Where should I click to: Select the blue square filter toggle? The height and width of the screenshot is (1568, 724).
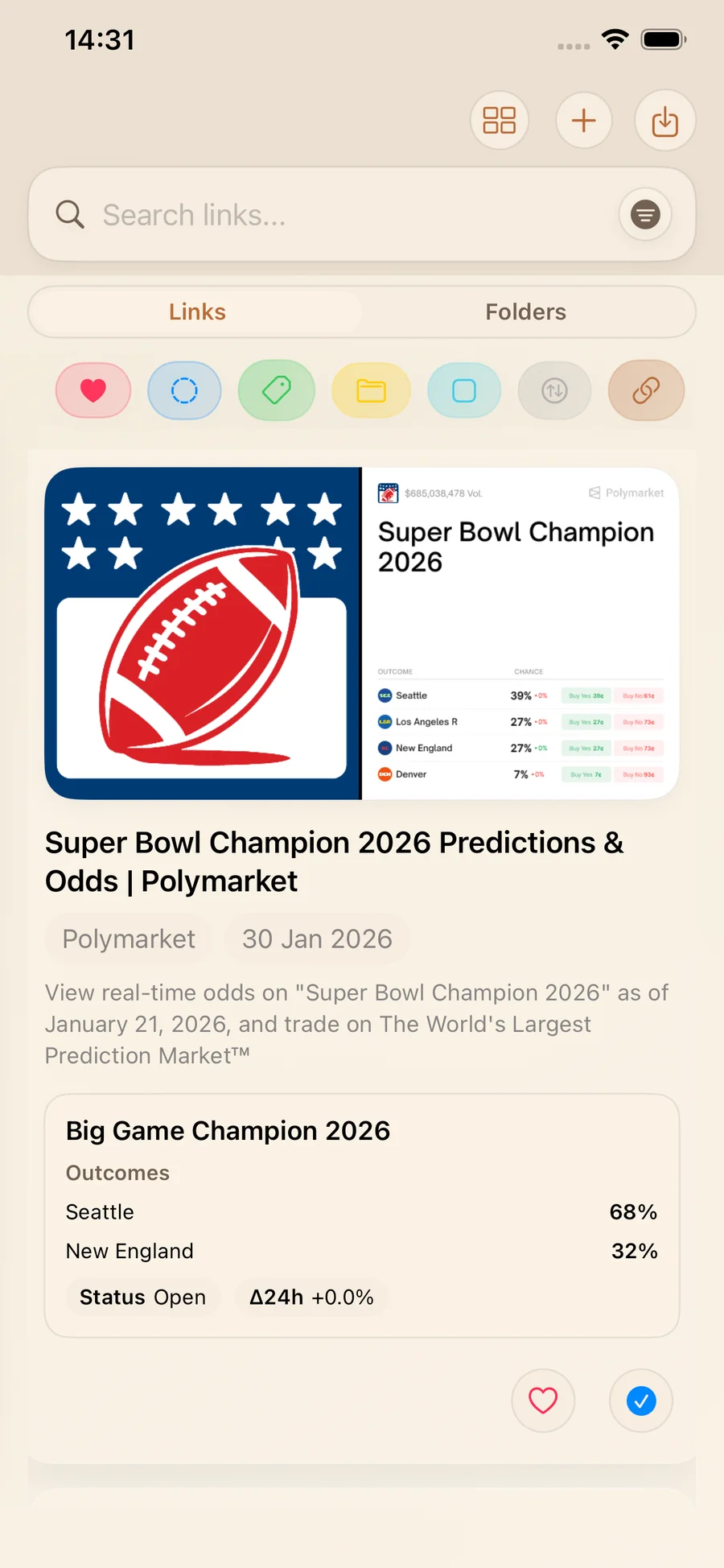click(464, 390)
